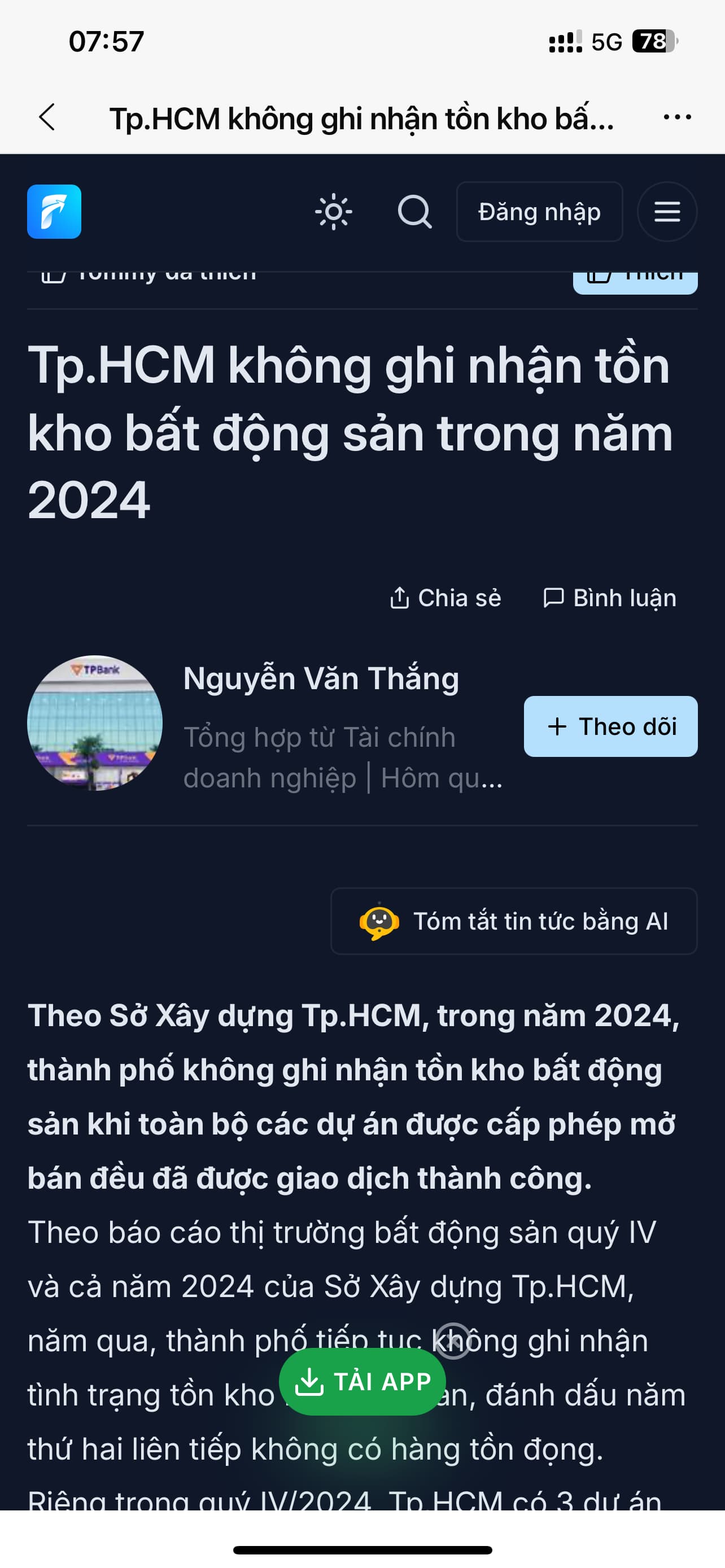Open the hamburger menu
Image resolution: width=725 pixels, height=1568 pixels.
[x=667, y=212]
